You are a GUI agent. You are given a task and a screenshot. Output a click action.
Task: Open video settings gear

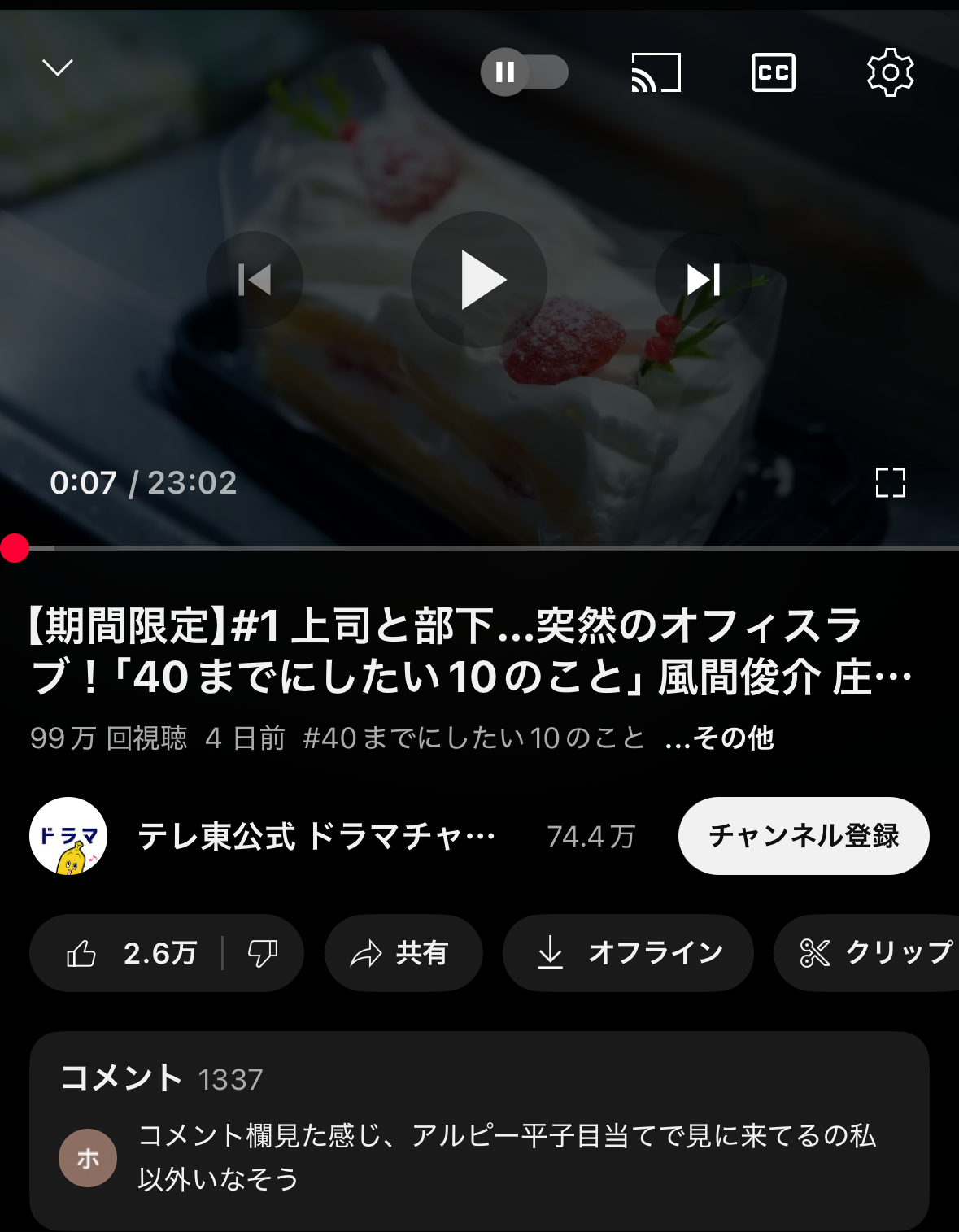click(890, 72)
